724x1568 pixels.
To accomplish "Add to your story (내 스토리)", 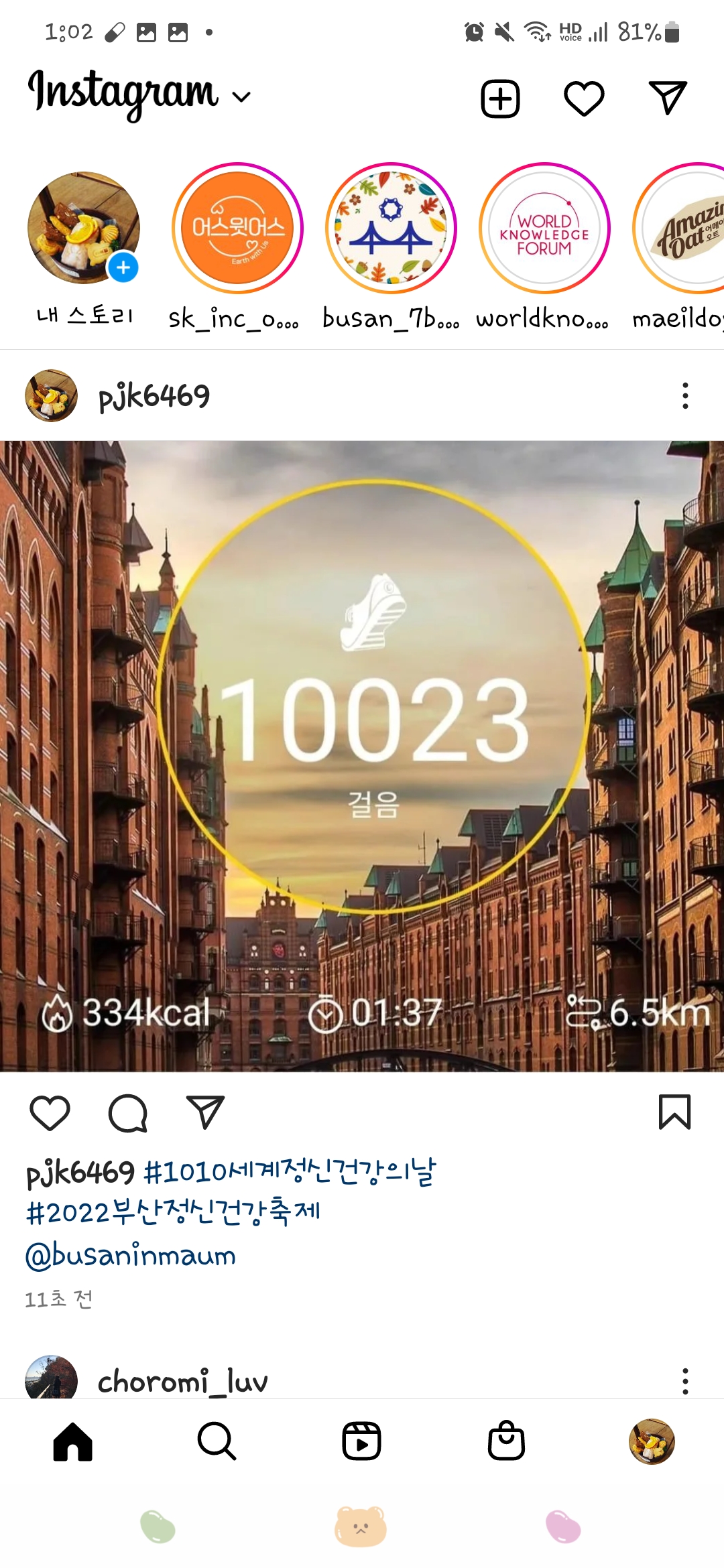I will (x=84, y=228).
